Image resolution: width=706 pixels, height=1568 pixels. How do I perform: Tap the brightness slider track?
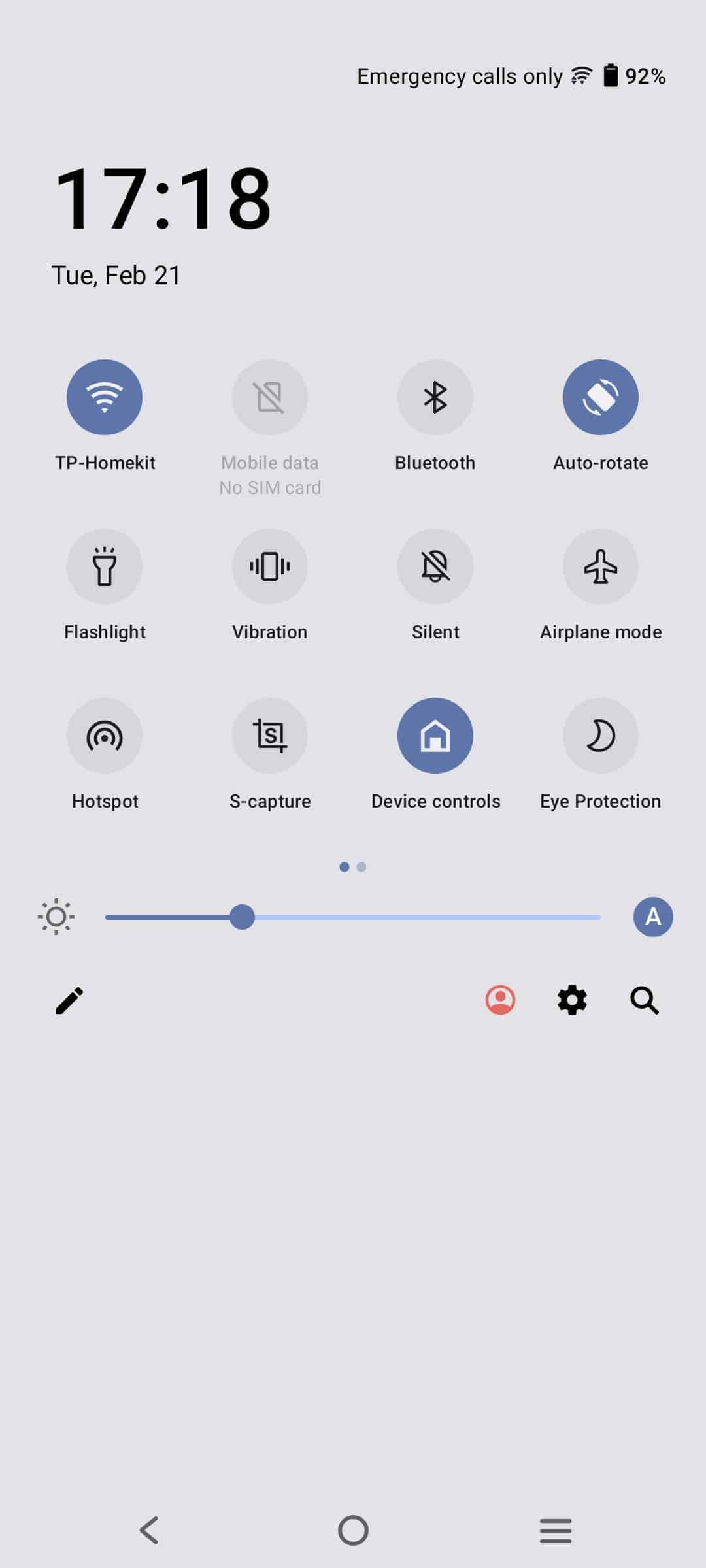click(353, 917)
